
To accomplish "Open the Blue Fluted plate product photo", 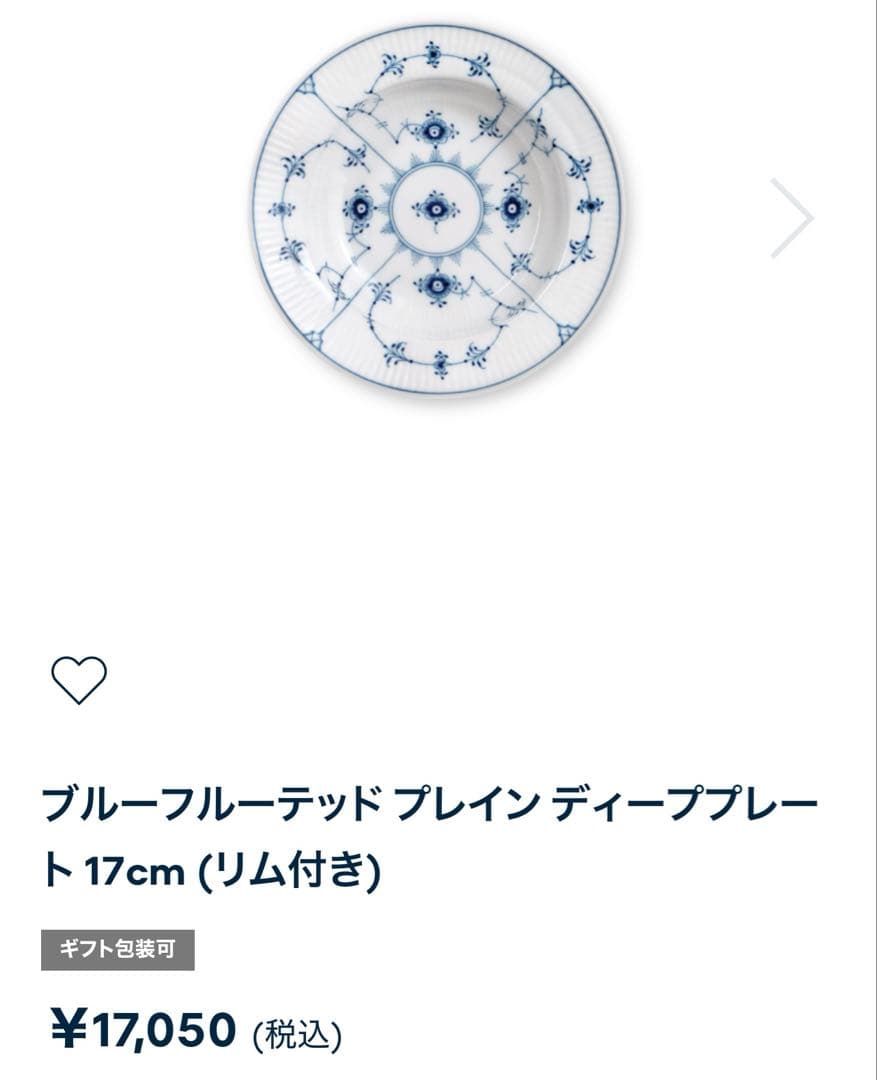I will point(436,209).
